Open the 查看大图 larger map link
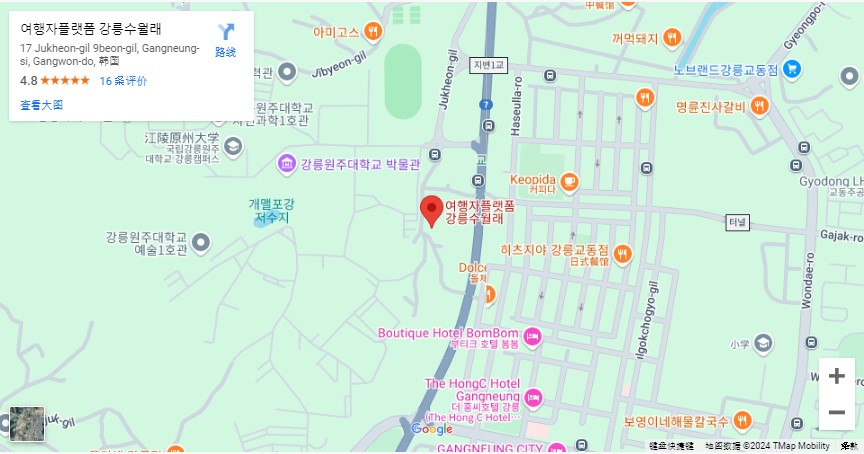The width and height of the screenshot is (864, 454). point(41,105)
